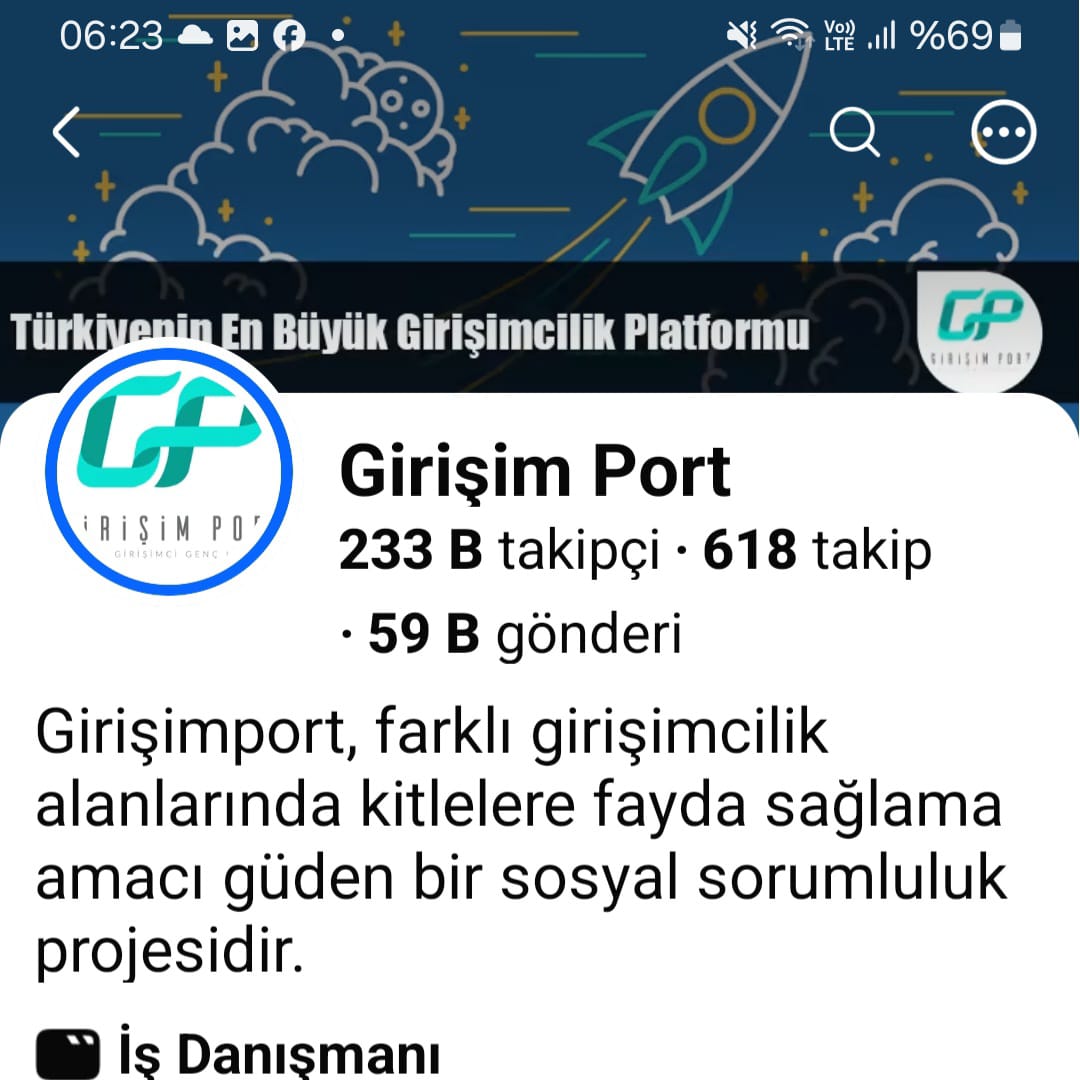Screen dimensions: 1080x1080
Task: Open the three-dot overflow menu
Action: [1003, 132]
